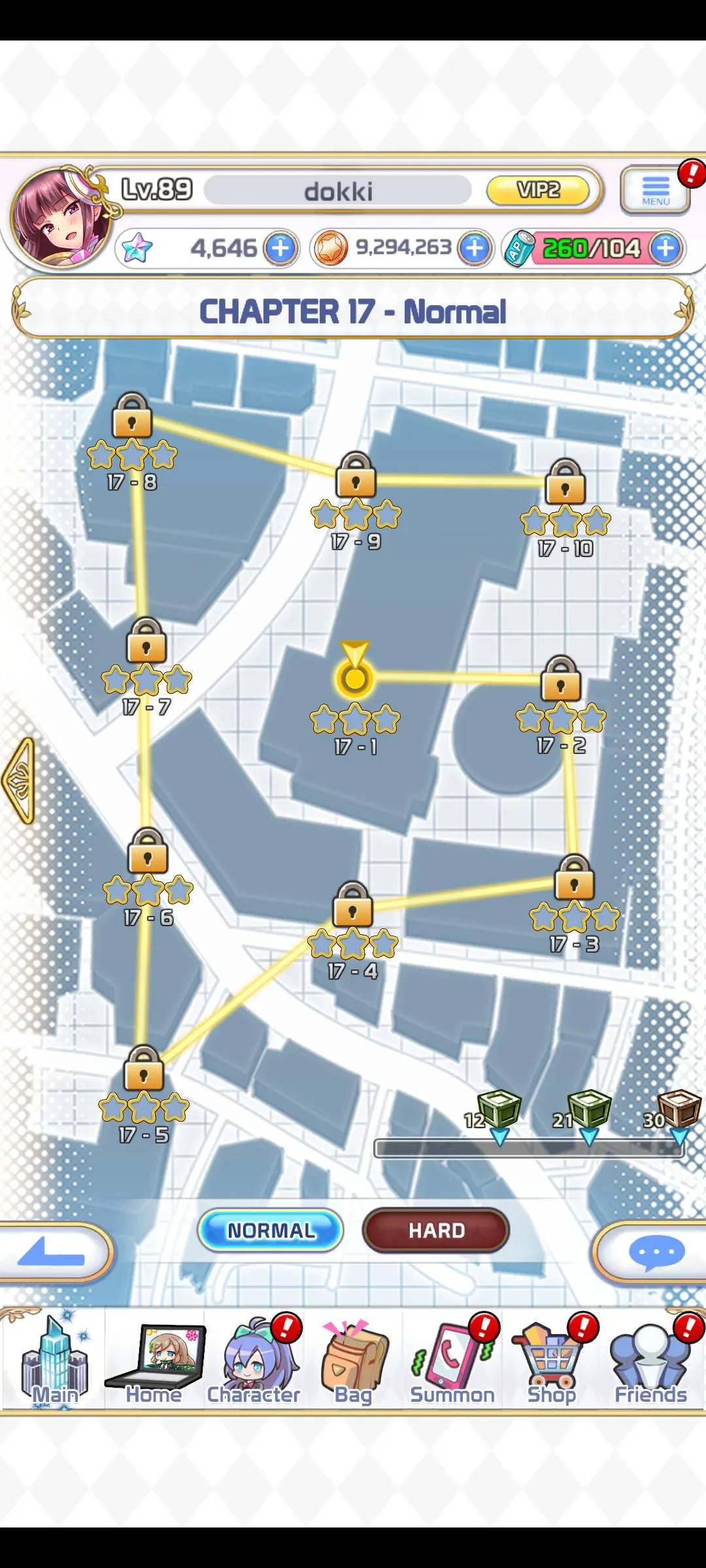706x1568 pixels.
Task: Select NORMAL difficulty
Action: tap(271, 1230)
